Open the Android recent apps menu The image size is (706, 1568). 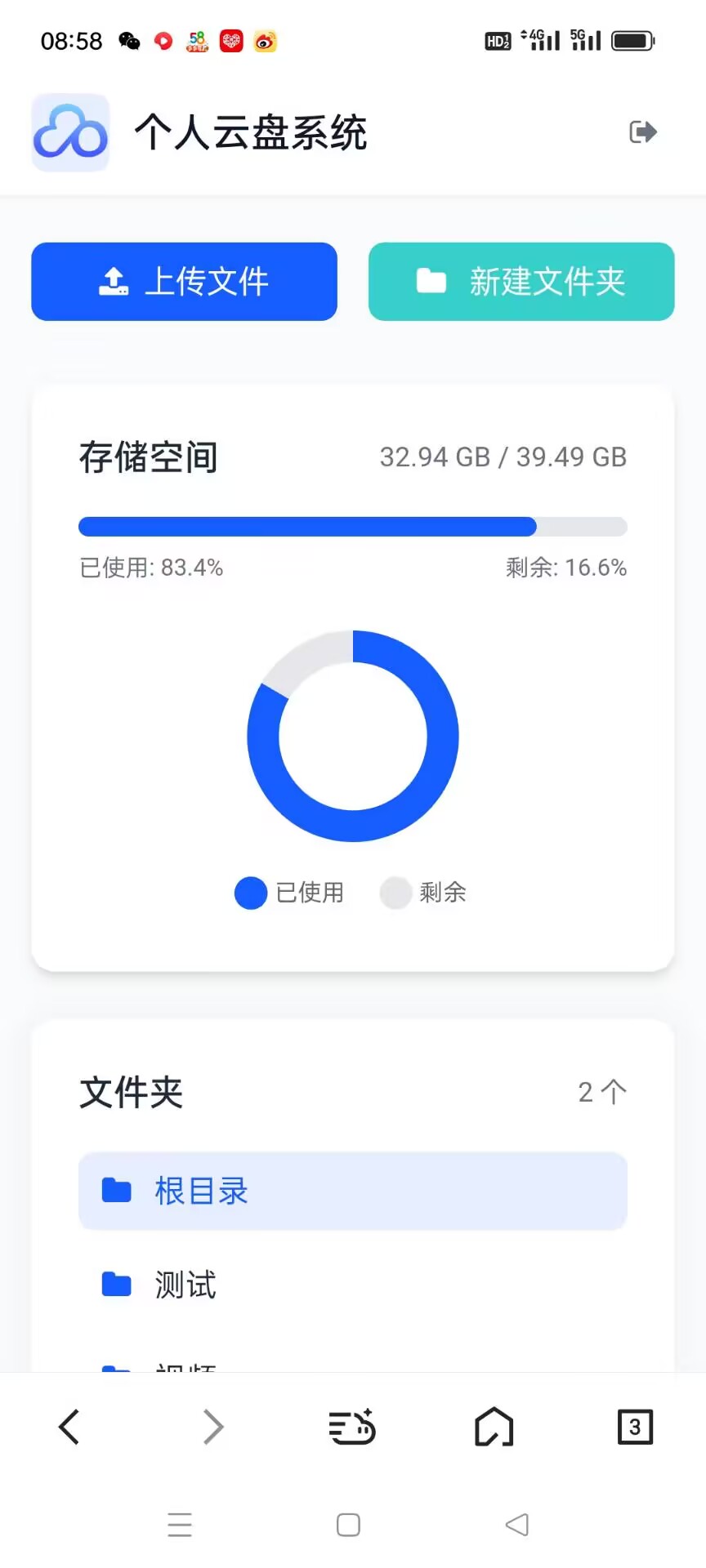point(180,1524)
